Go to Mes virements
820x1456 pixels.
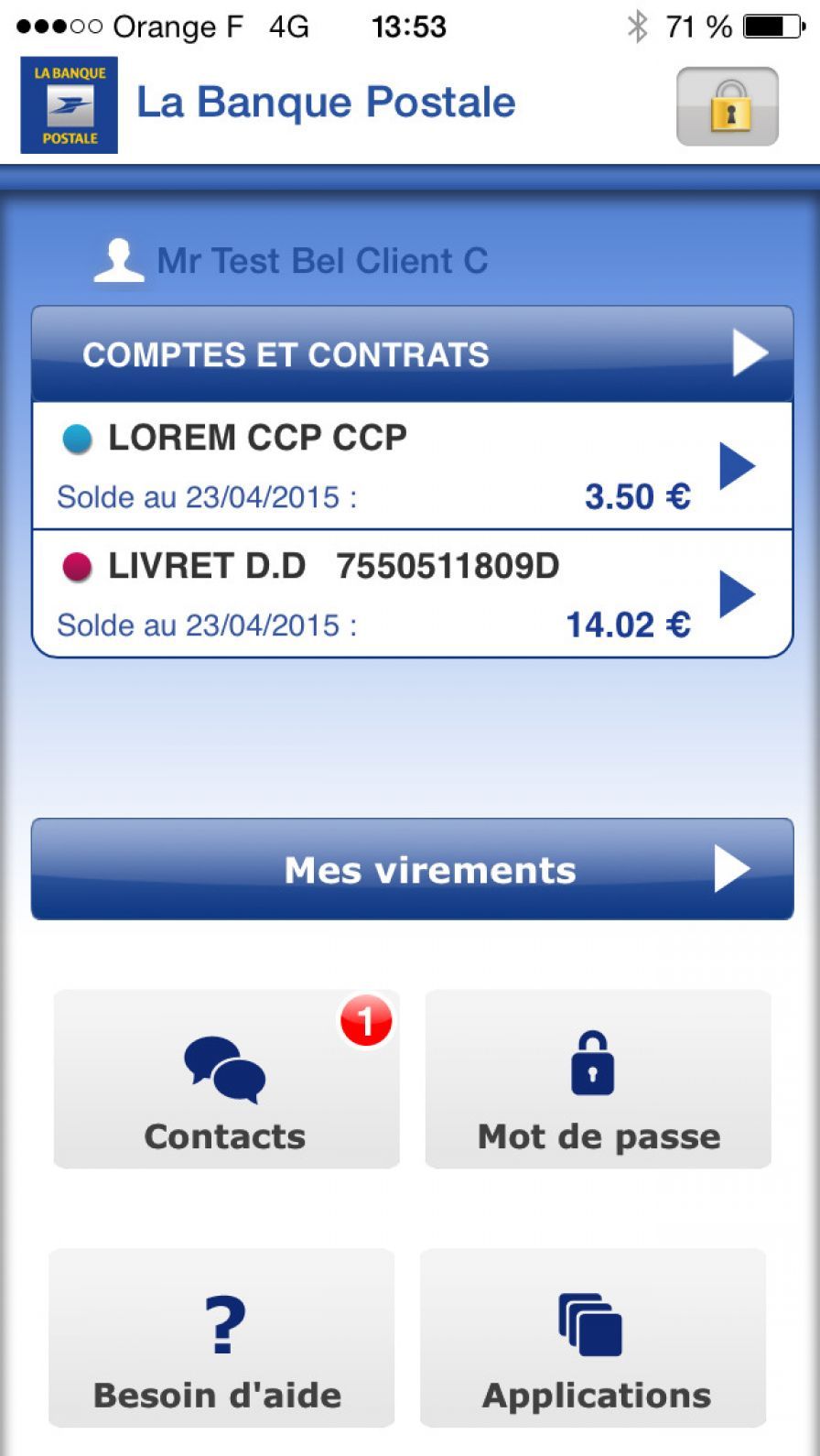[x=413, y=869]
